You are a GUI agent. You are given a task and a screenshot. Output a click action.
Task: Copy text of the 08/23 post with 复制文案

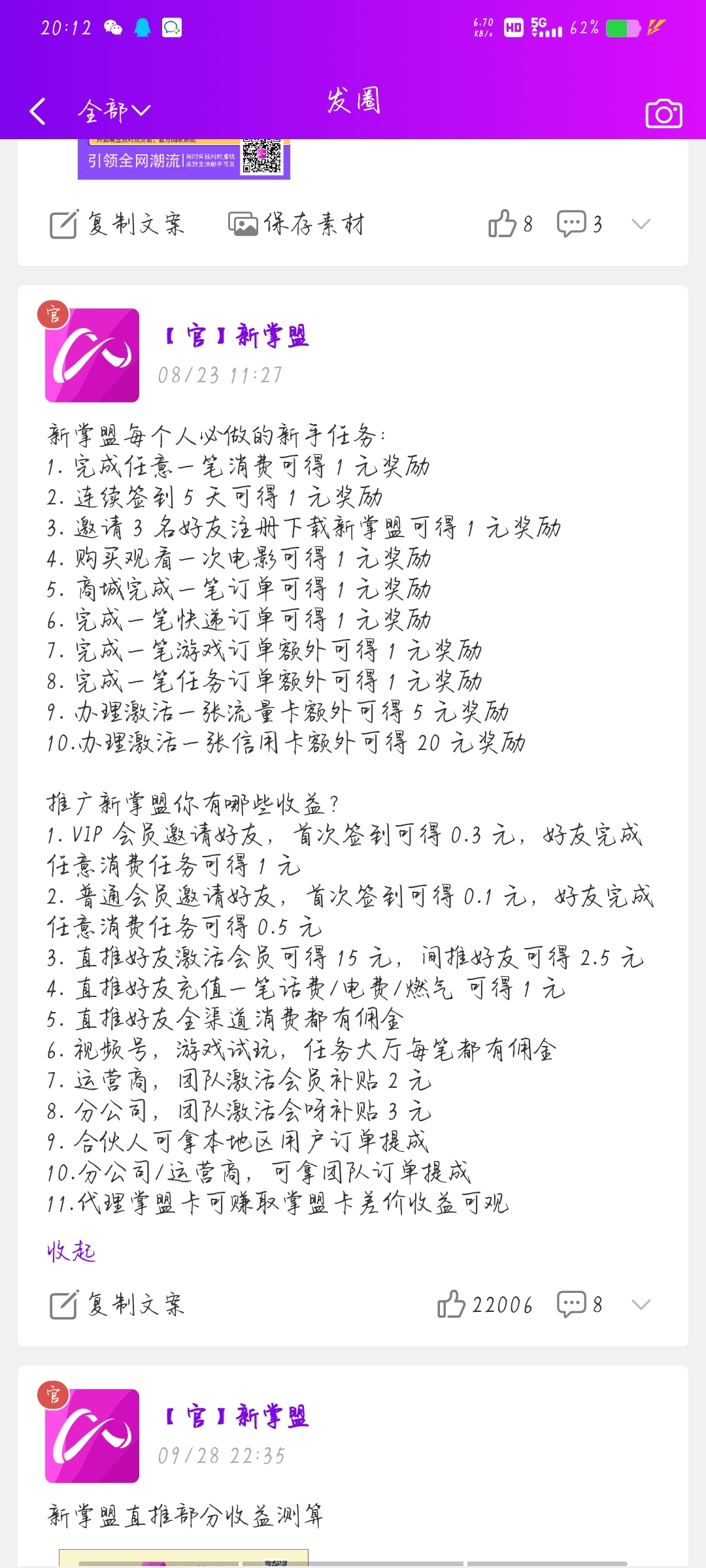click(118, 1305)
